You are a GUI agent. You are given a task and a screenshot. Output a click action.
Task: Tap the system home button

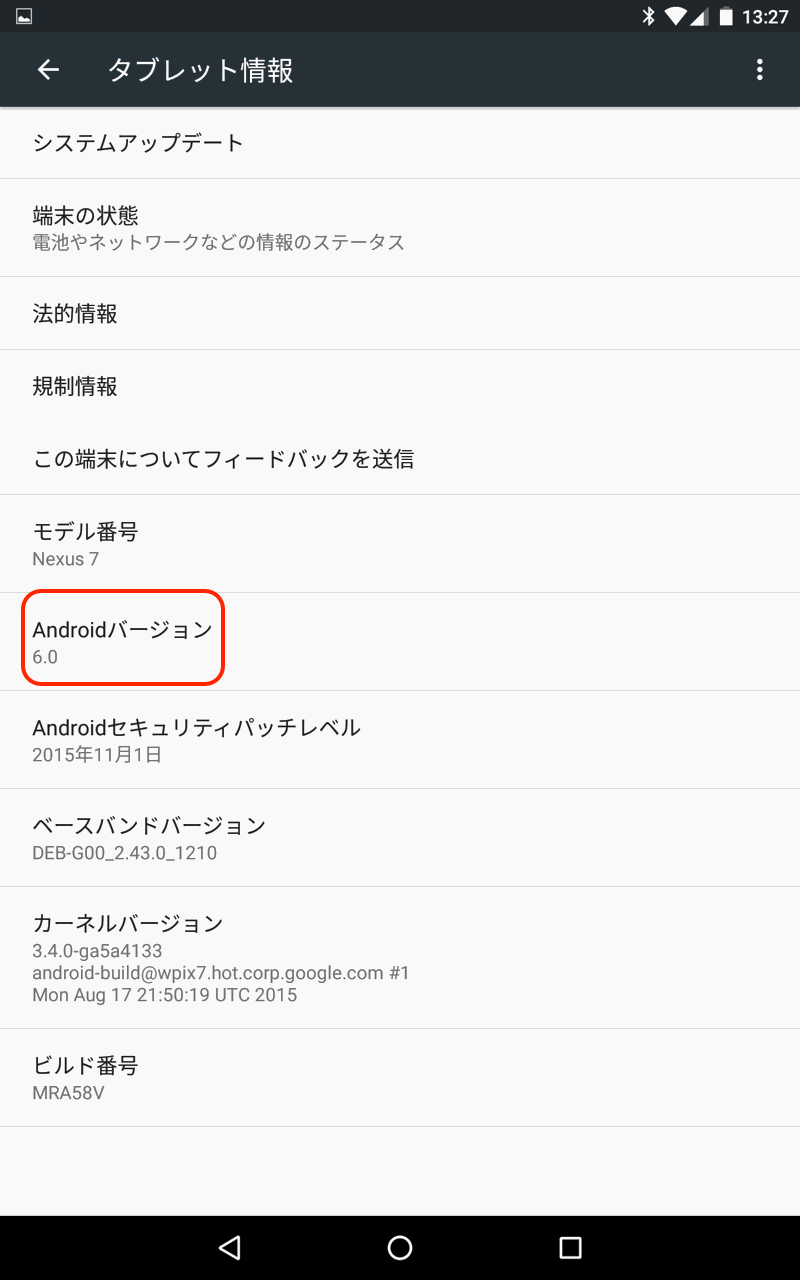click(x=400, y=1247)
